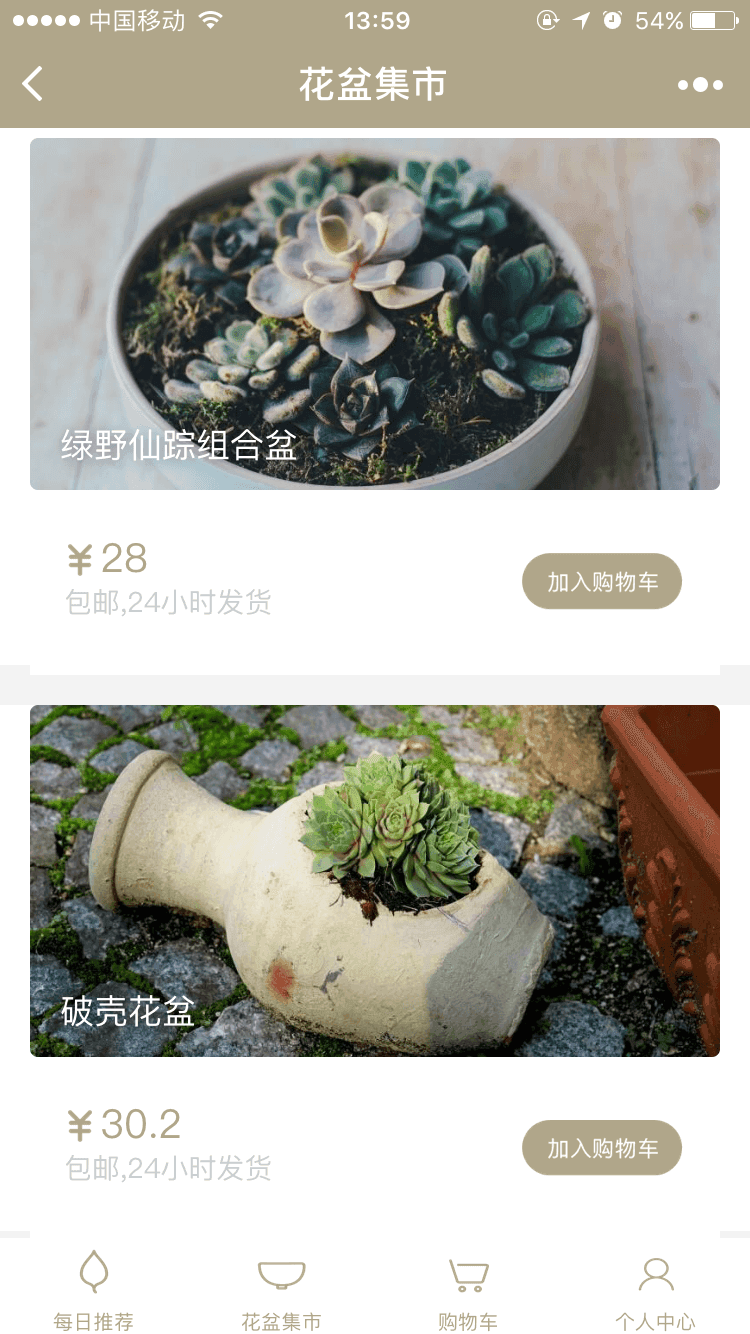Viewport: 750px width, 1334px height.
Task: Open the three-dot more menu
Action: tap(700, 85)
